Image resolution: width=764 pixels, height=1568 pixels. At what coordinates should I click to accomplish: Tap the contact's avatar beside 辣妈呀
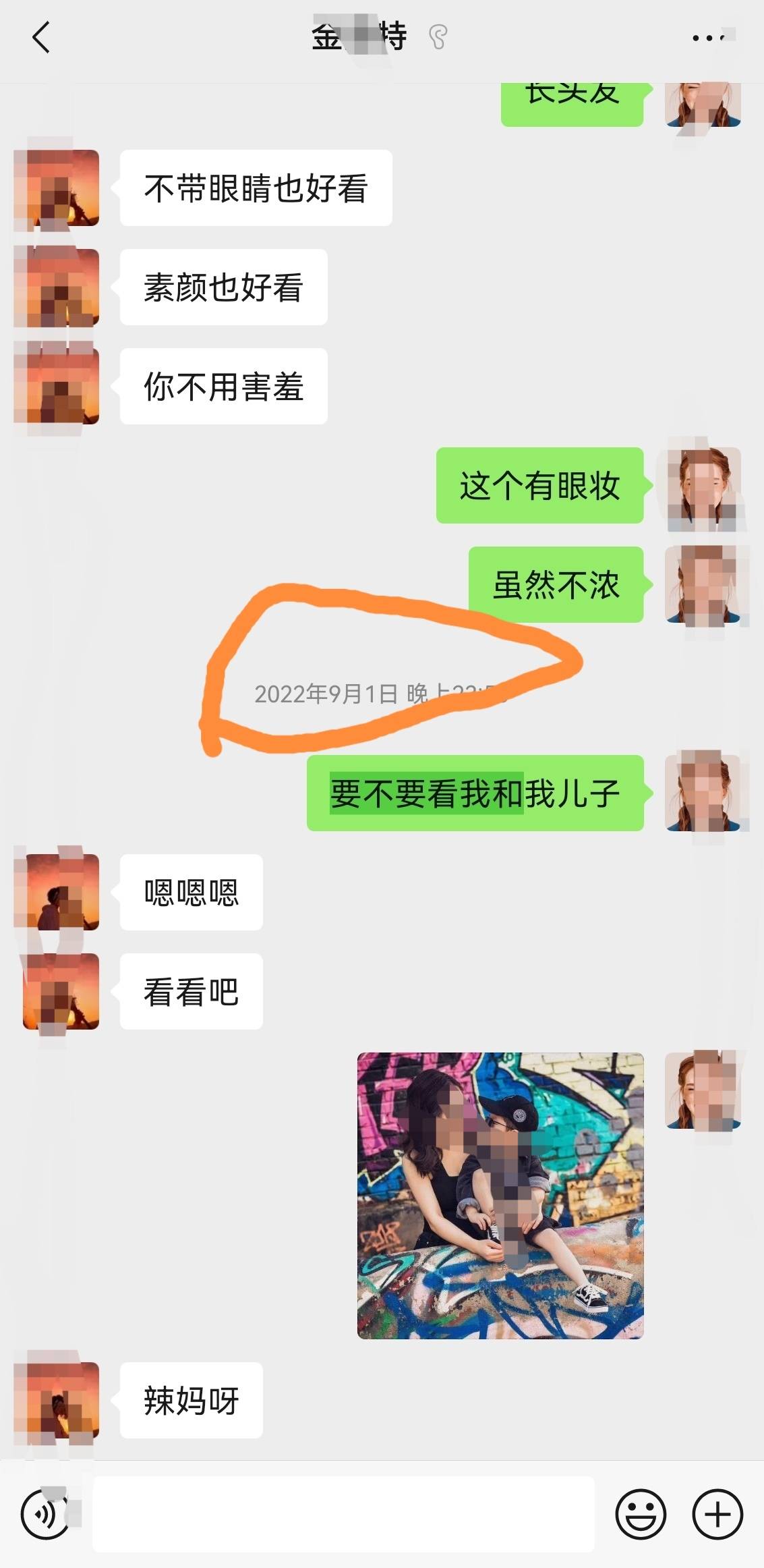[61, 1401]
